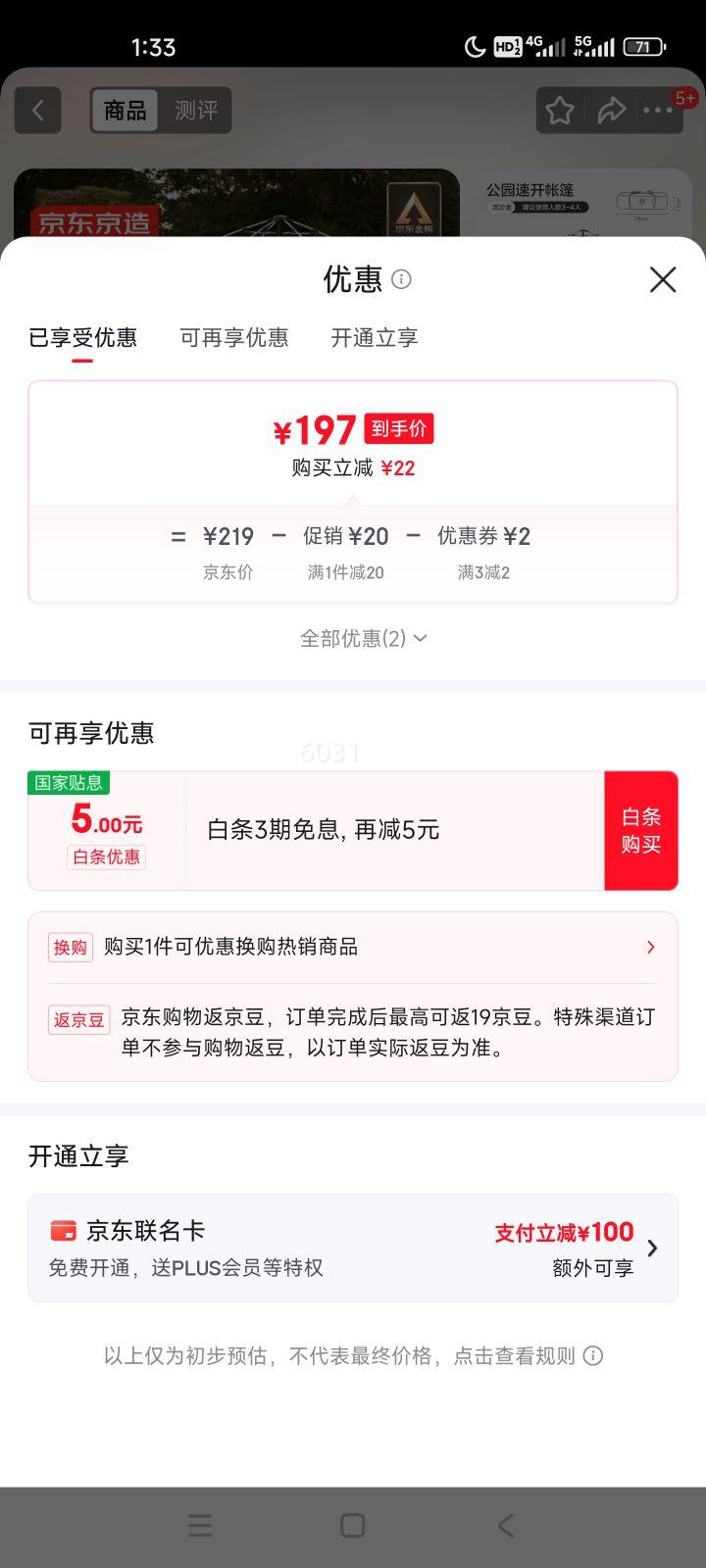The height and width of the screenshot is (1568, 706).
Task: Tap the star favorite icon
Action: 559,110
